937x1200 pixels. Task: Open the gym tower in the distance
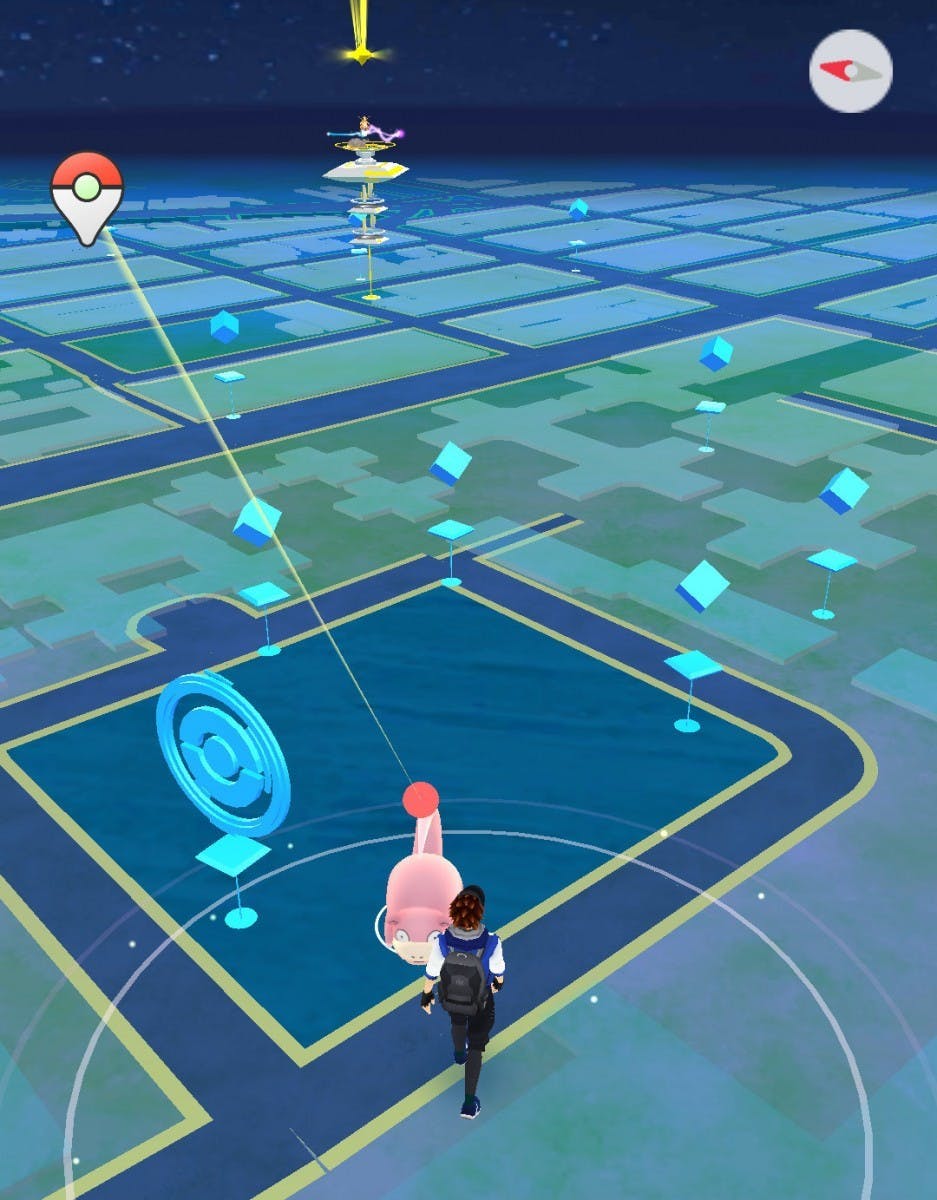365,180
